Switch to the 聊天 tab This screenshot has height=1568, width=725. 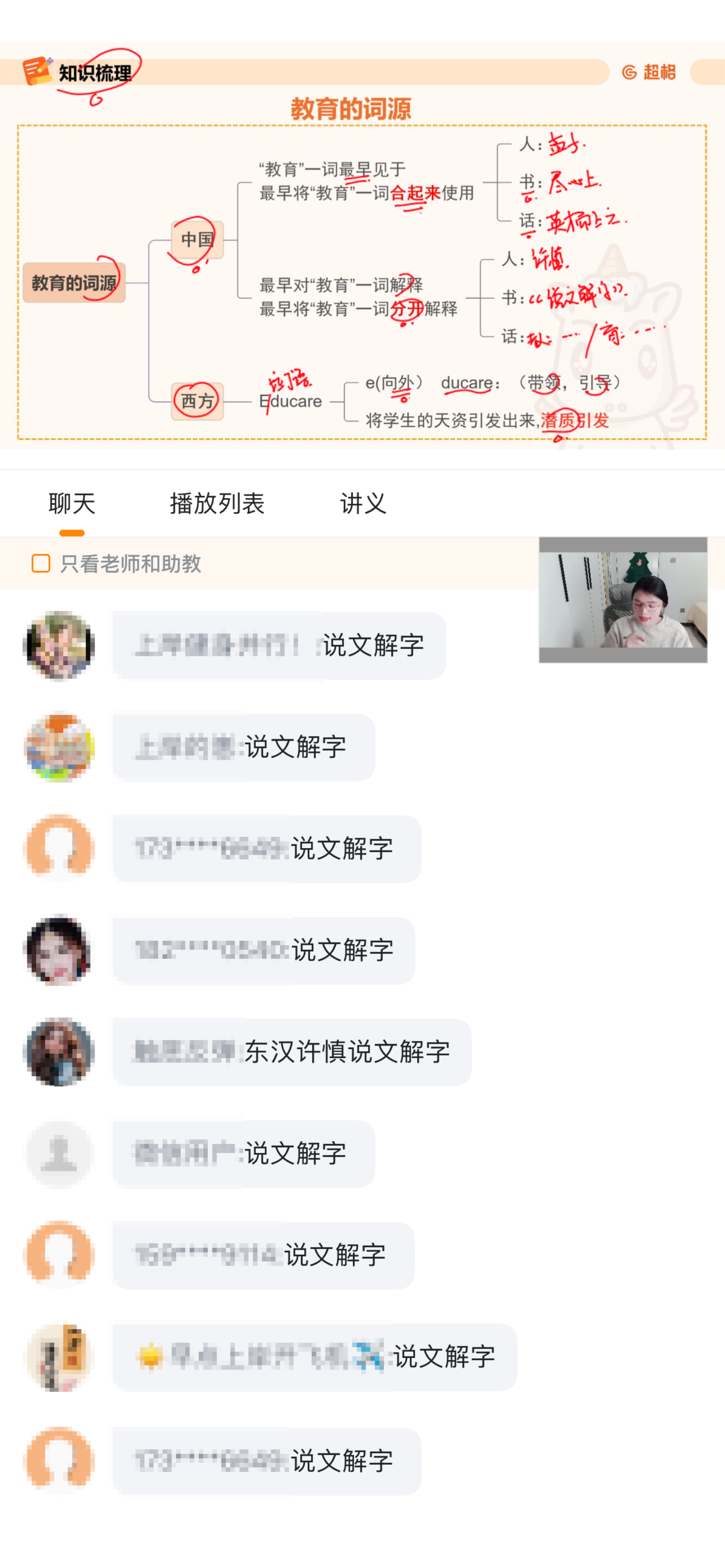coord(72,503)
